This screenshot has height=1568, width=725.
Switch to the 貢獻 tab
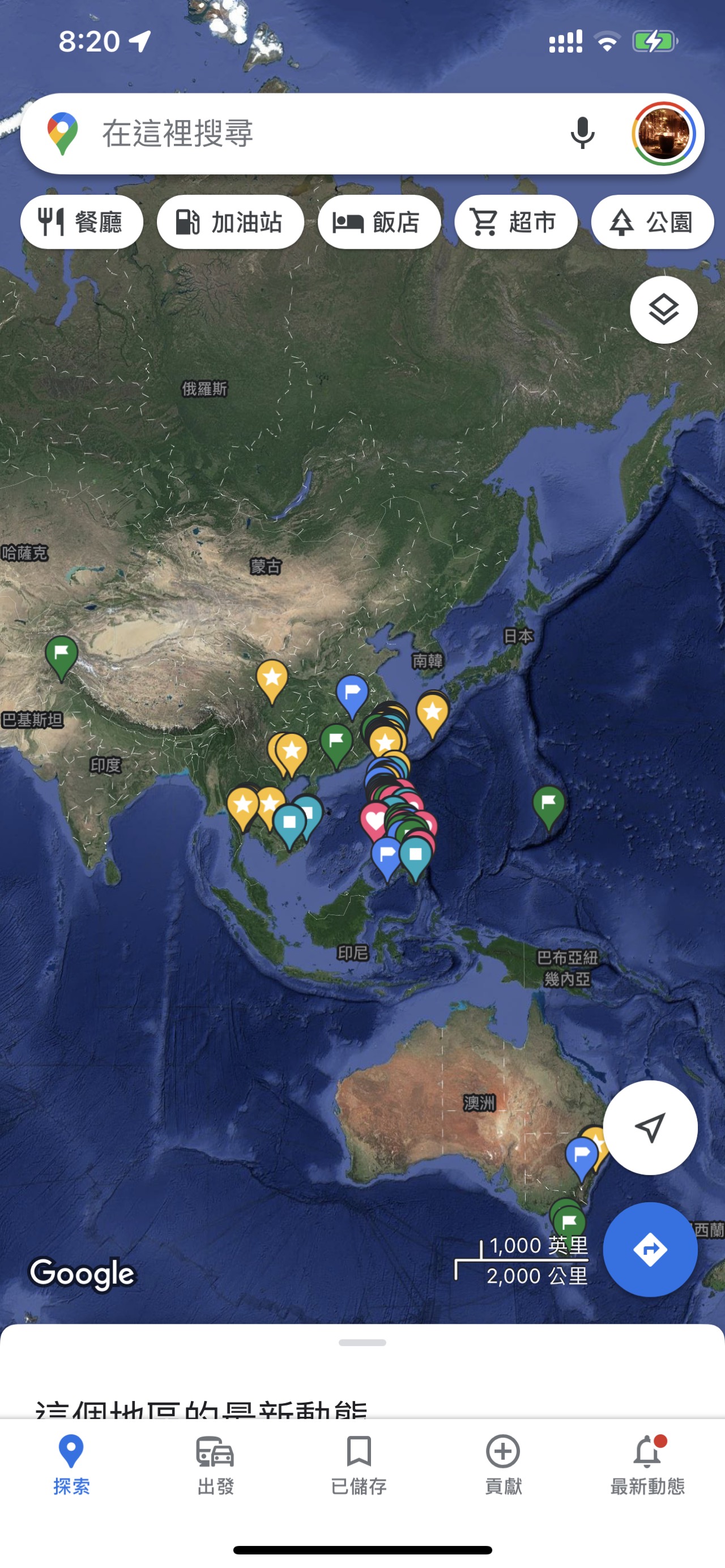click(x=503, y=1464)
